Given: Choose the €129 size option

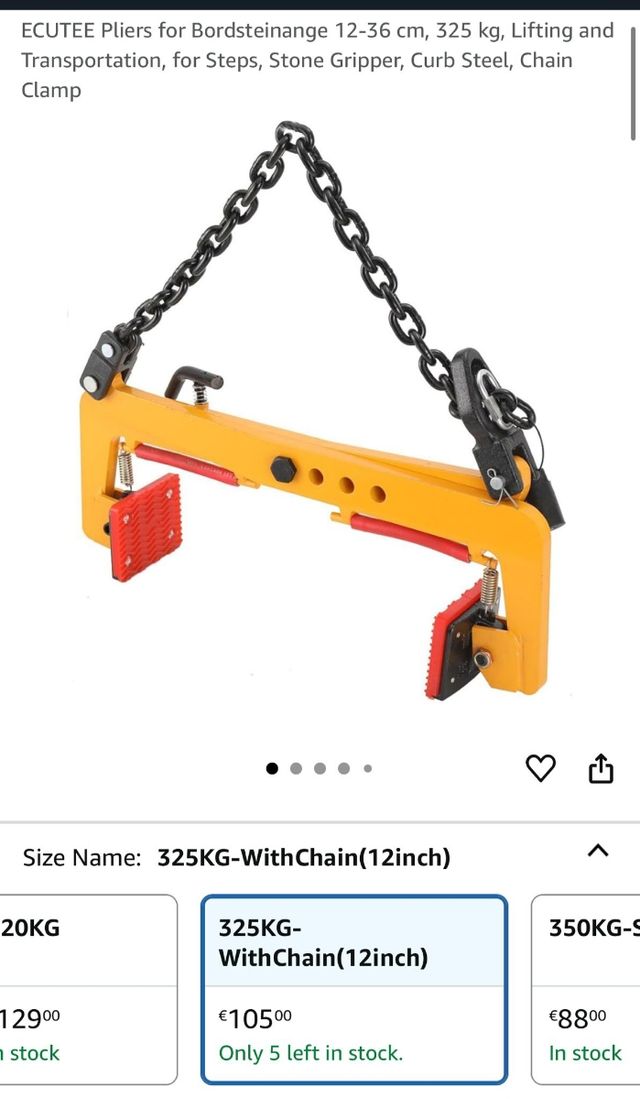Looking at the screenshot, I should 88,988.
